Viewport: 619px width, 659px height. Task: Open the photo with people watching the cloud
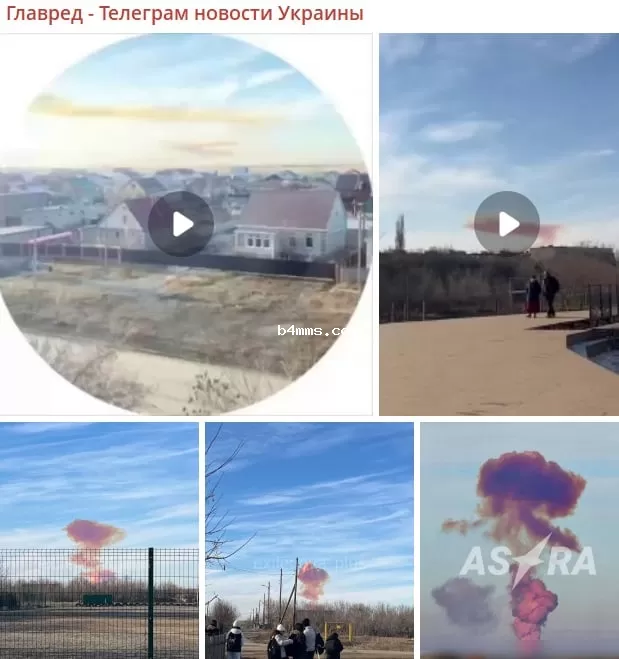(309, 540)
